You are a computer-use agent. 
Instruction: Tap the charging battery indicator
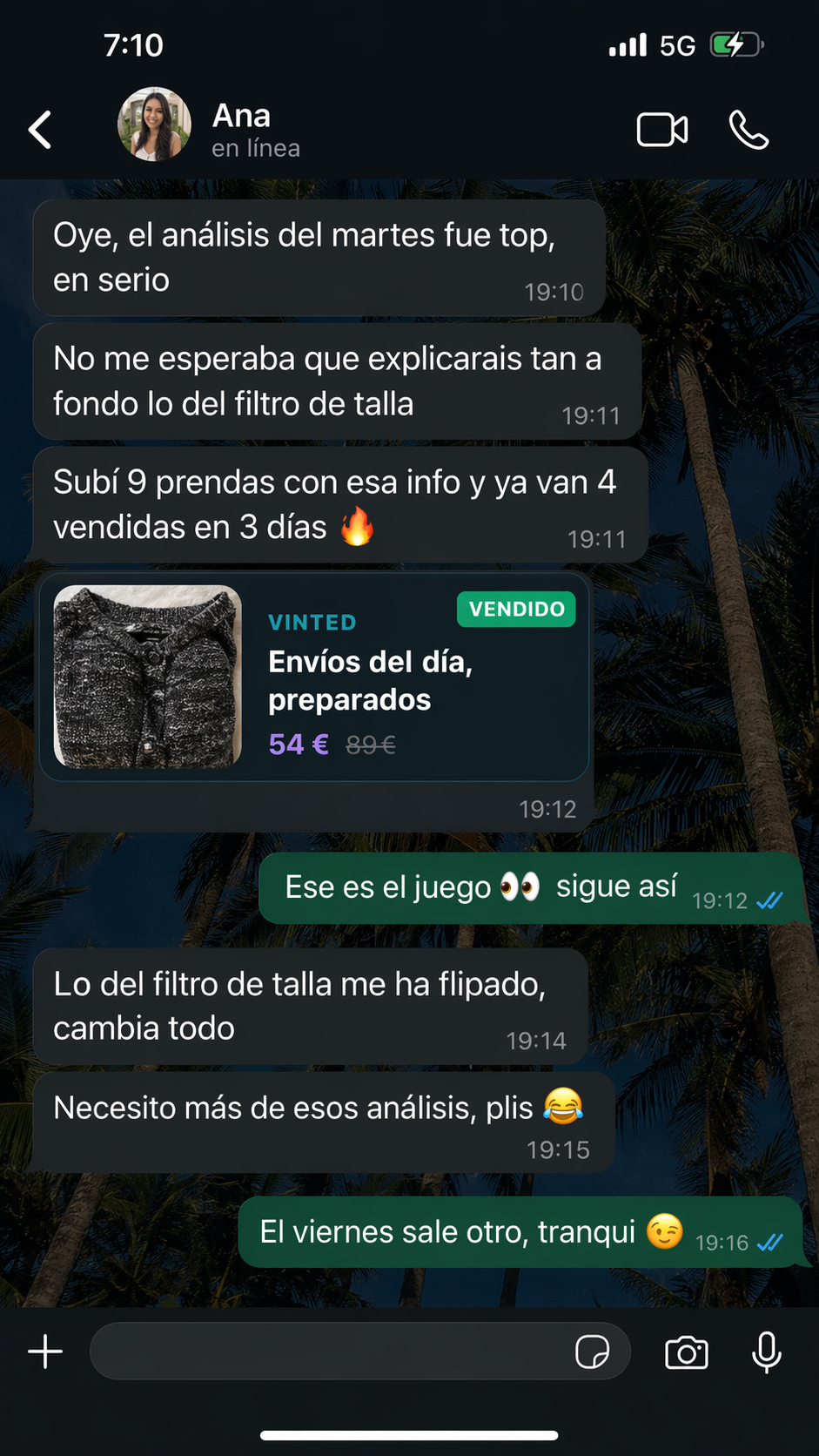735,44
